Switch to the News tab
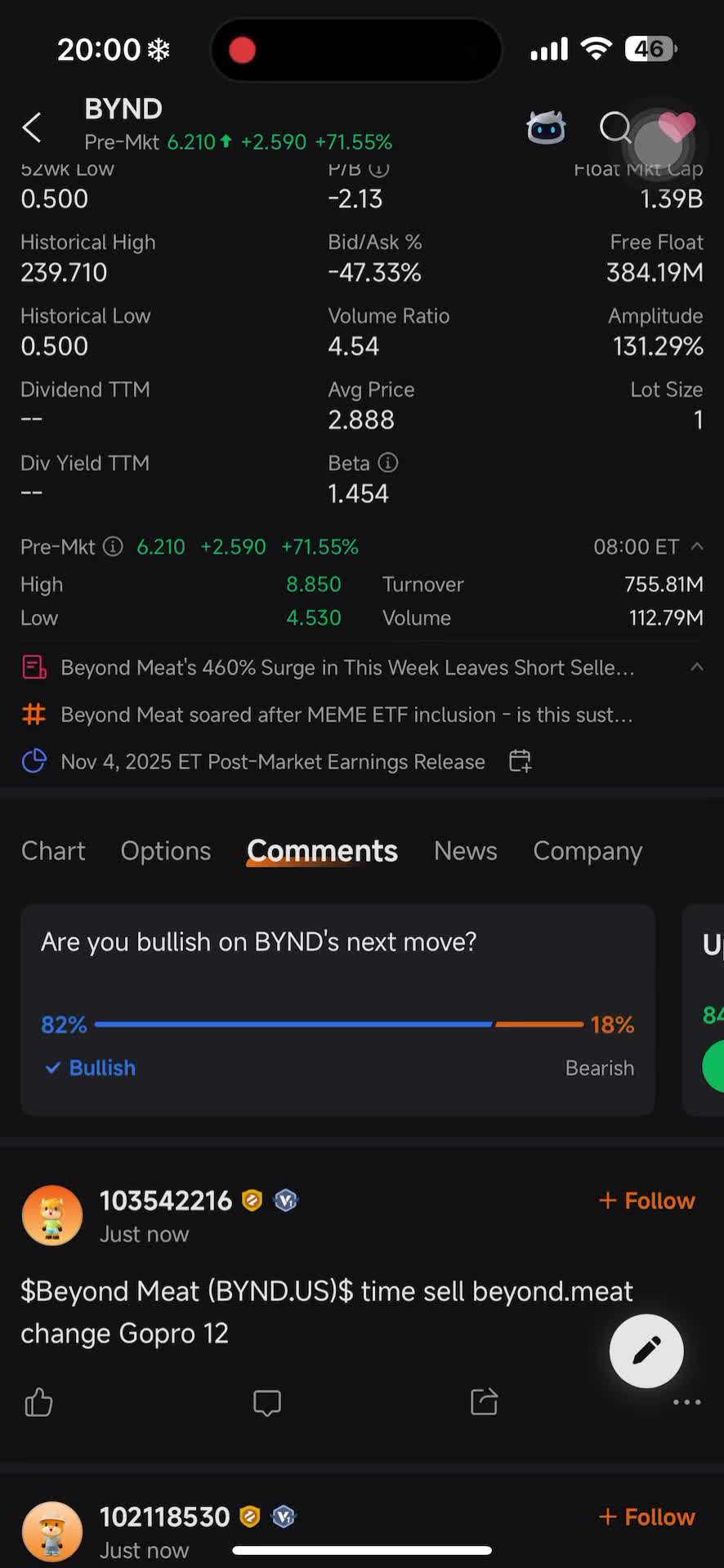The width and height of the screenshot is (724, 1568). [x=465, y=851]
